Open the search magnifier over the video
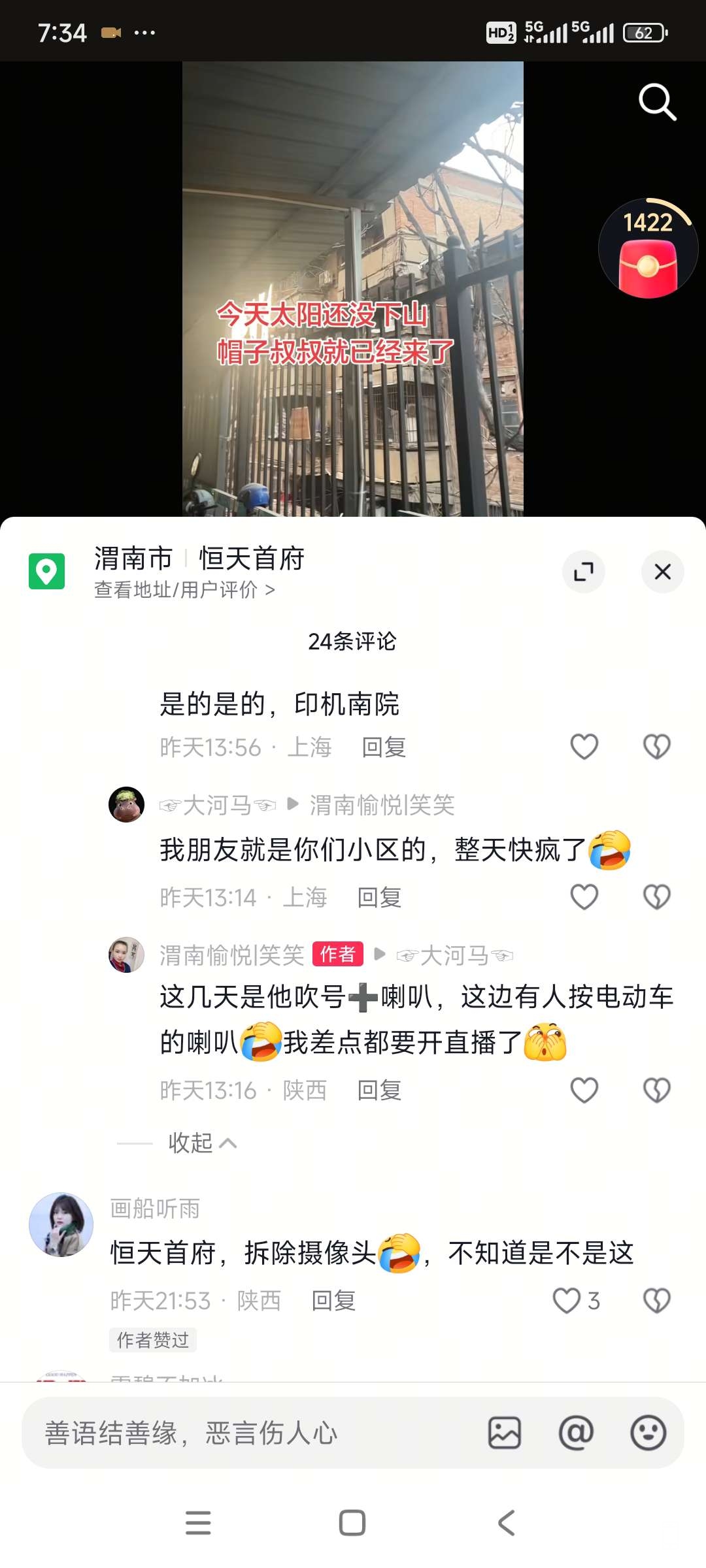This screenshot has width=706, height=1568. pos(657,102)
